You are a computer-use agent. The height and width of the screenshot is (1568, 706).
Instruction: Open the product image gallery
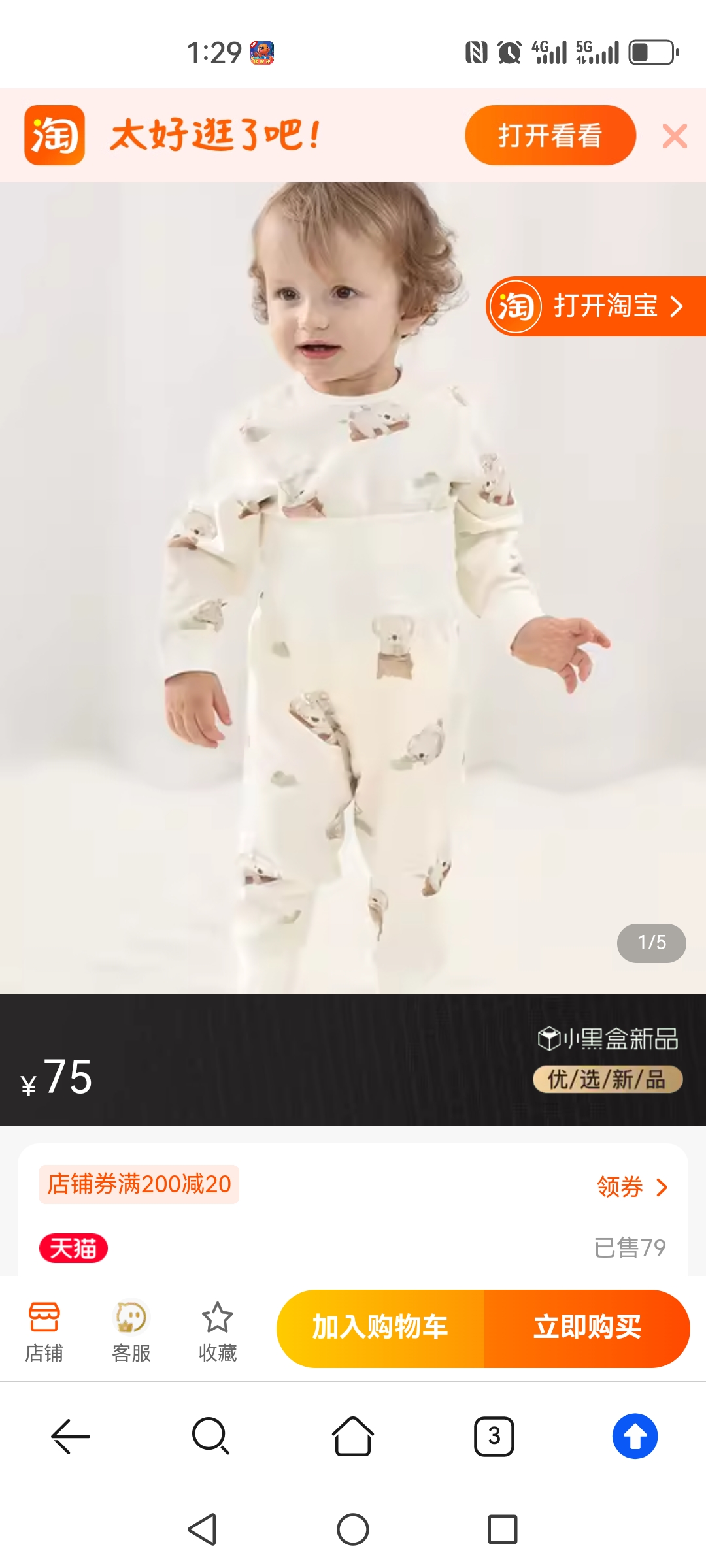point(353,588)
